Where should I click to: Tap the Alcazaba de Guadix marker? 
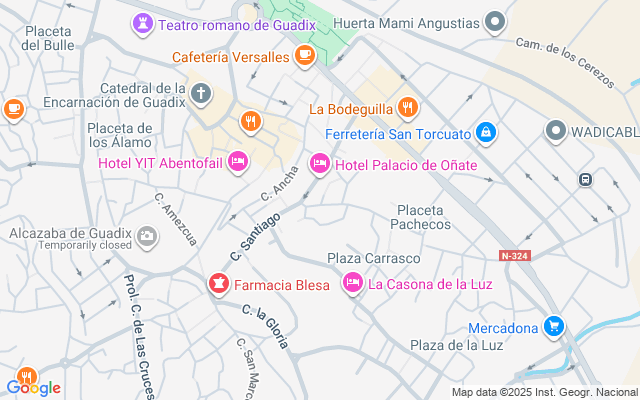(x=147, y=236)
